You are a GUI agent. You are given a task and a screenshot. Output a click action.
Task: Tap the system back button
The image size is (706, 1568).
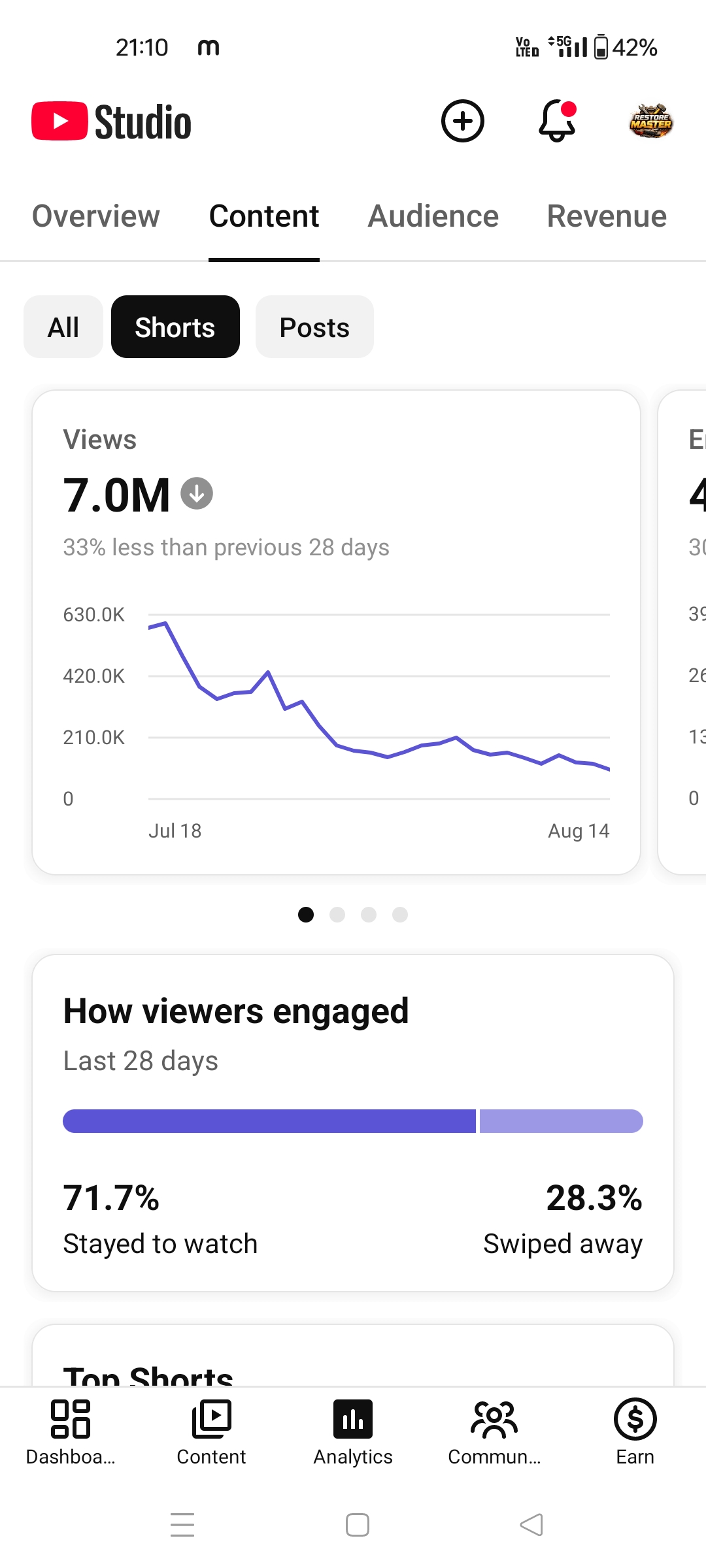[531, 1525]
